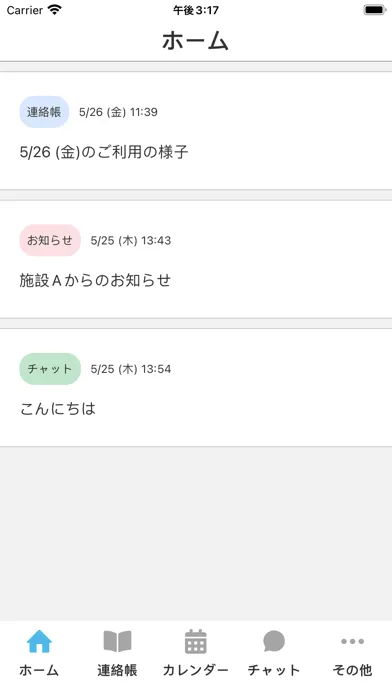Open the 5/26 (金)のご利用の様子 card

coord(196,130)
